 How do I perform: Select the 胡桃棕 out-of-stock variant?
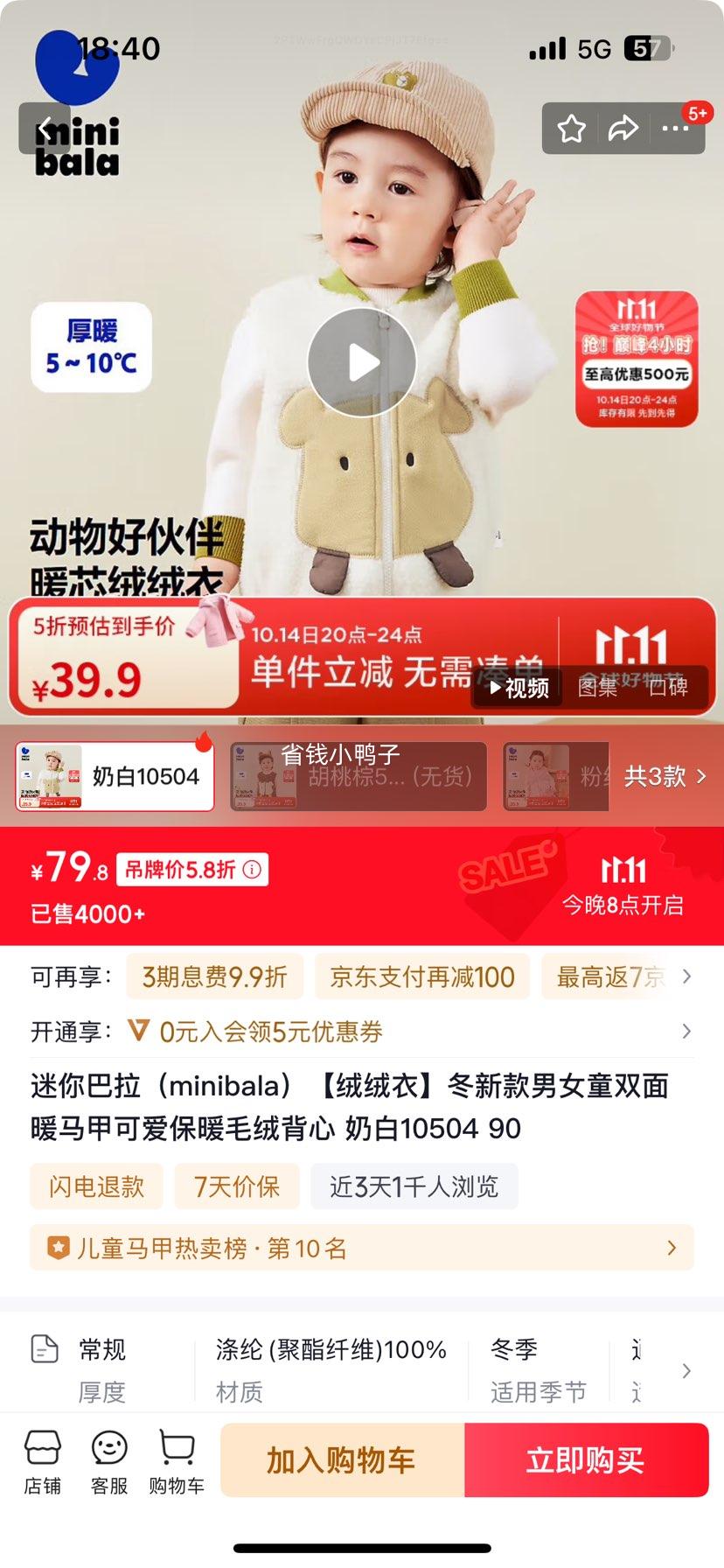click(x=359, y=776)
